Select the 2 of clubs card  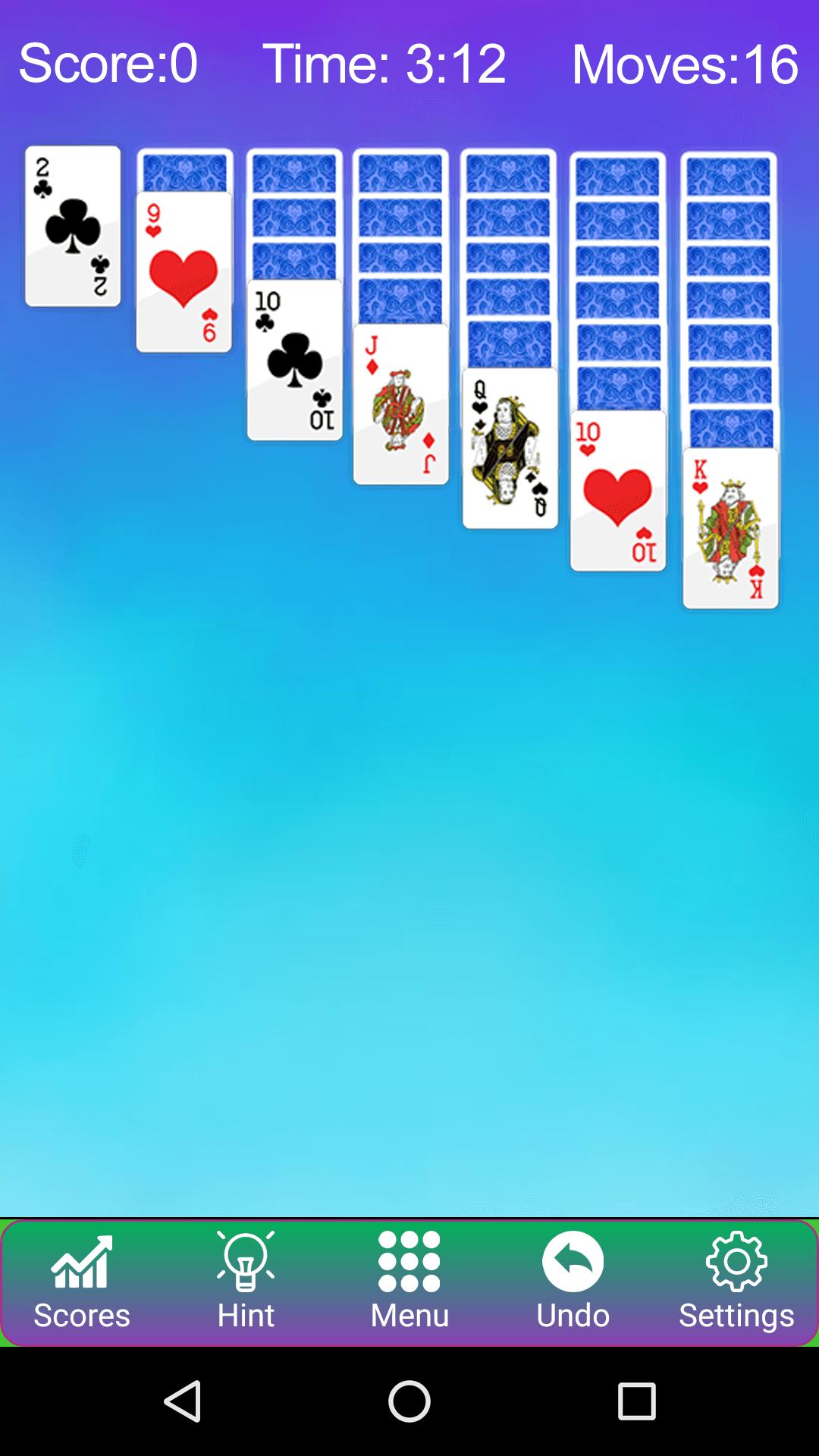click(x=73, y=227)
